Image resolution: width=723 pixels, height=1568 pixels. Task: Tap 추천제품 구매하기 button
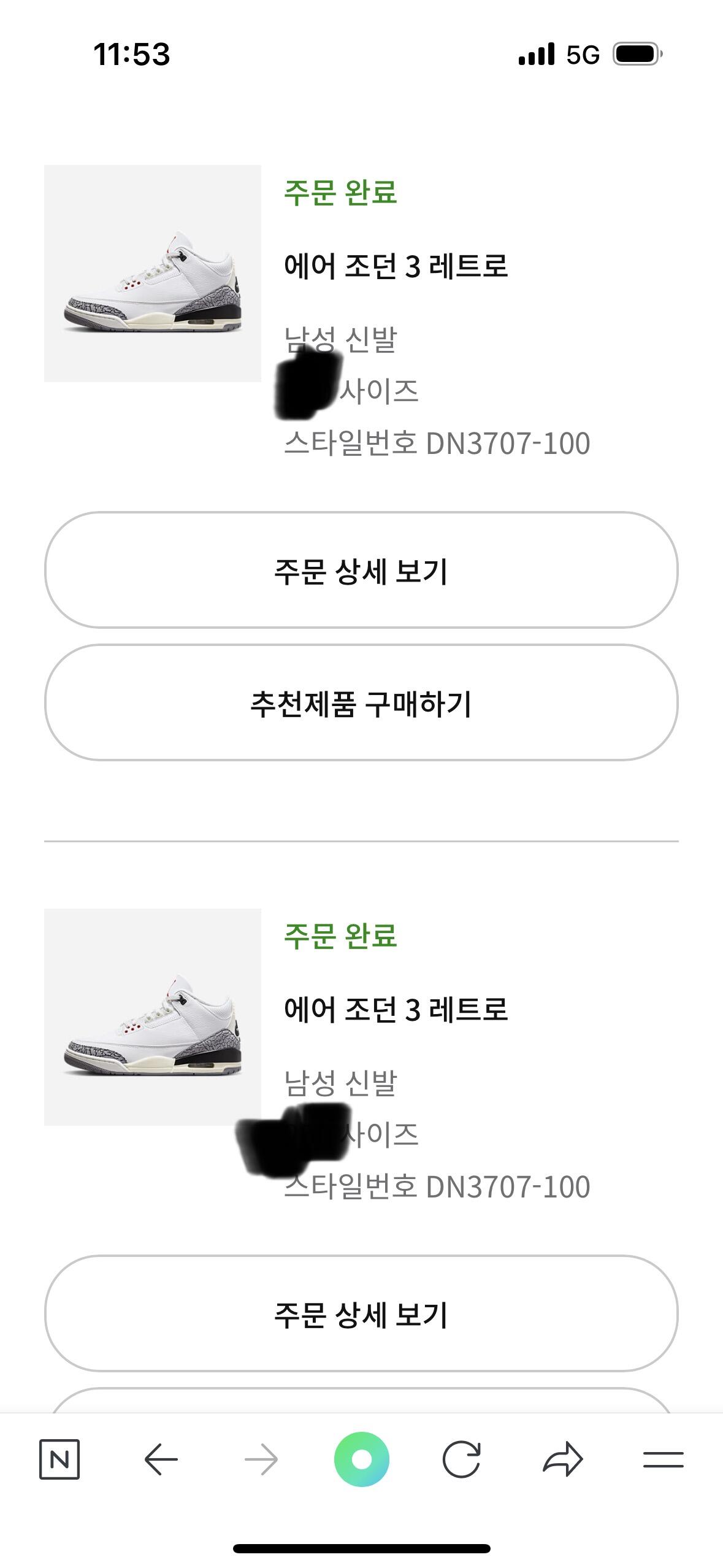pyautogui.click(x=361, y=703)
